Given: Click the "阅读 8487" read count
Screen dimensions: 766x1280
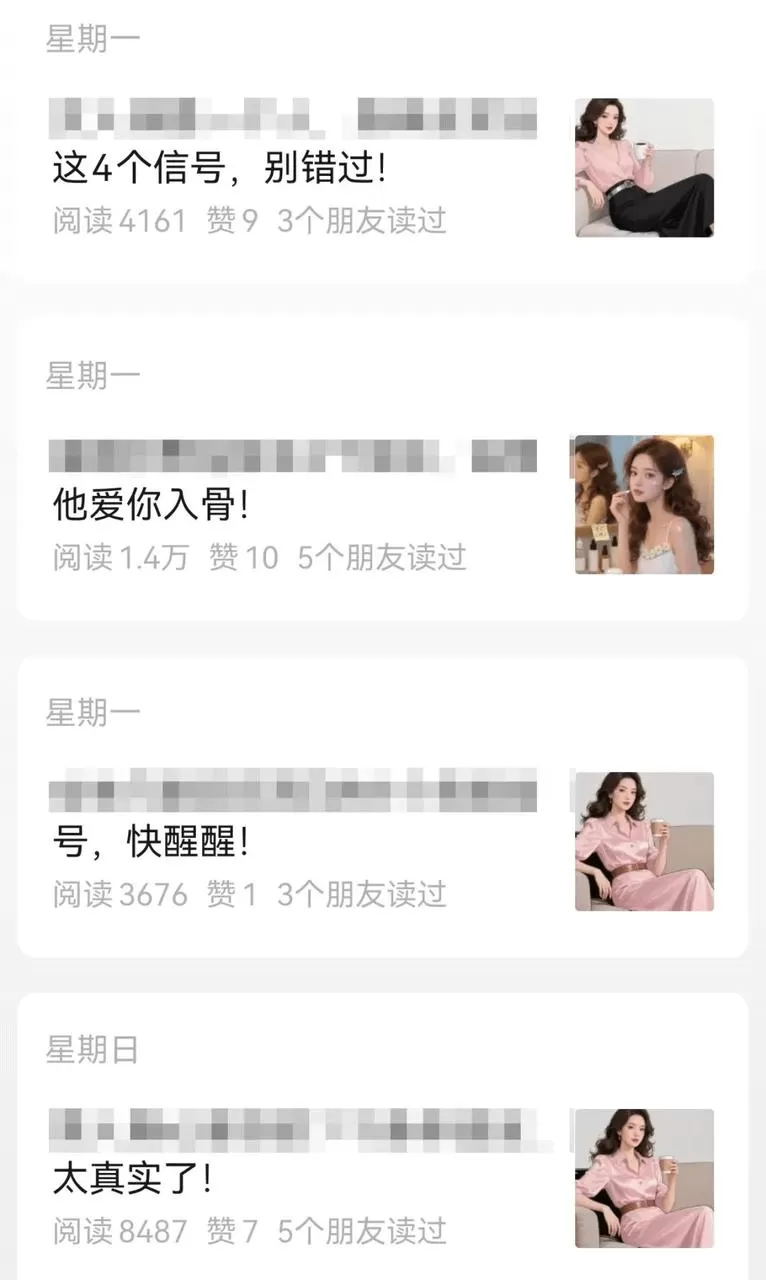Looking at the screenshot, I should pyautogui.click(x=122, y=1231).
